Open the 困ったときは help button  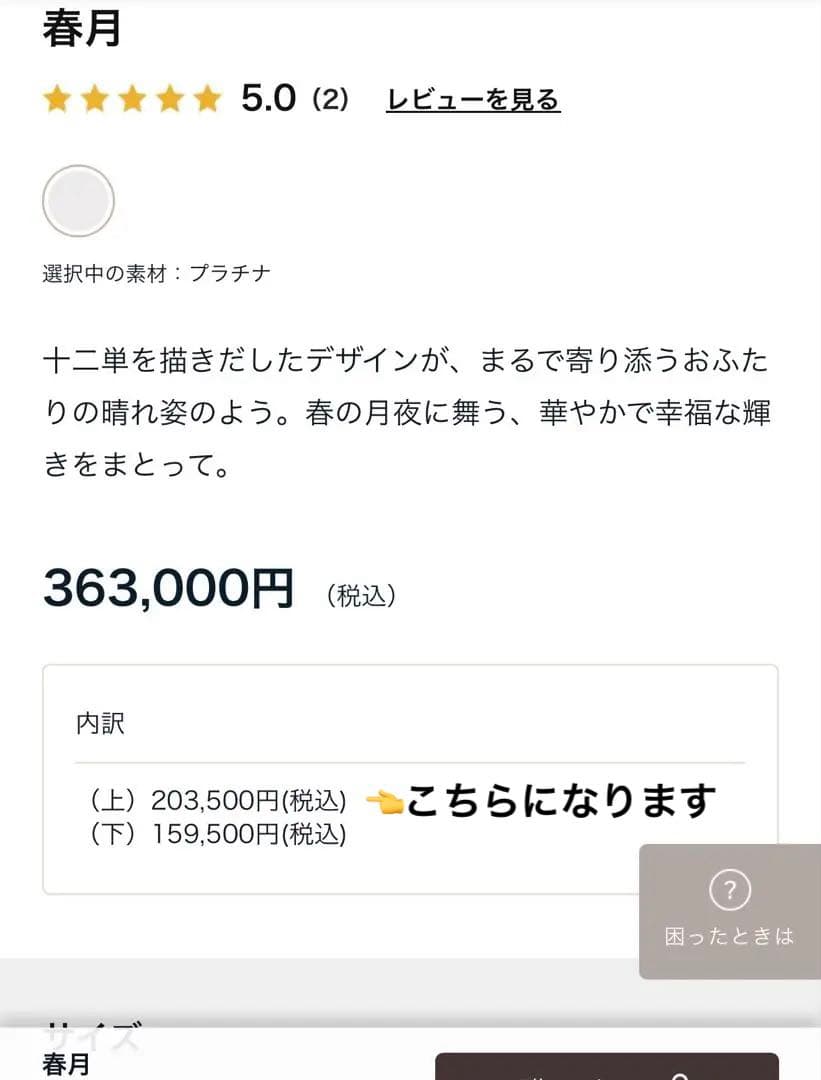(x=729, y=910)
